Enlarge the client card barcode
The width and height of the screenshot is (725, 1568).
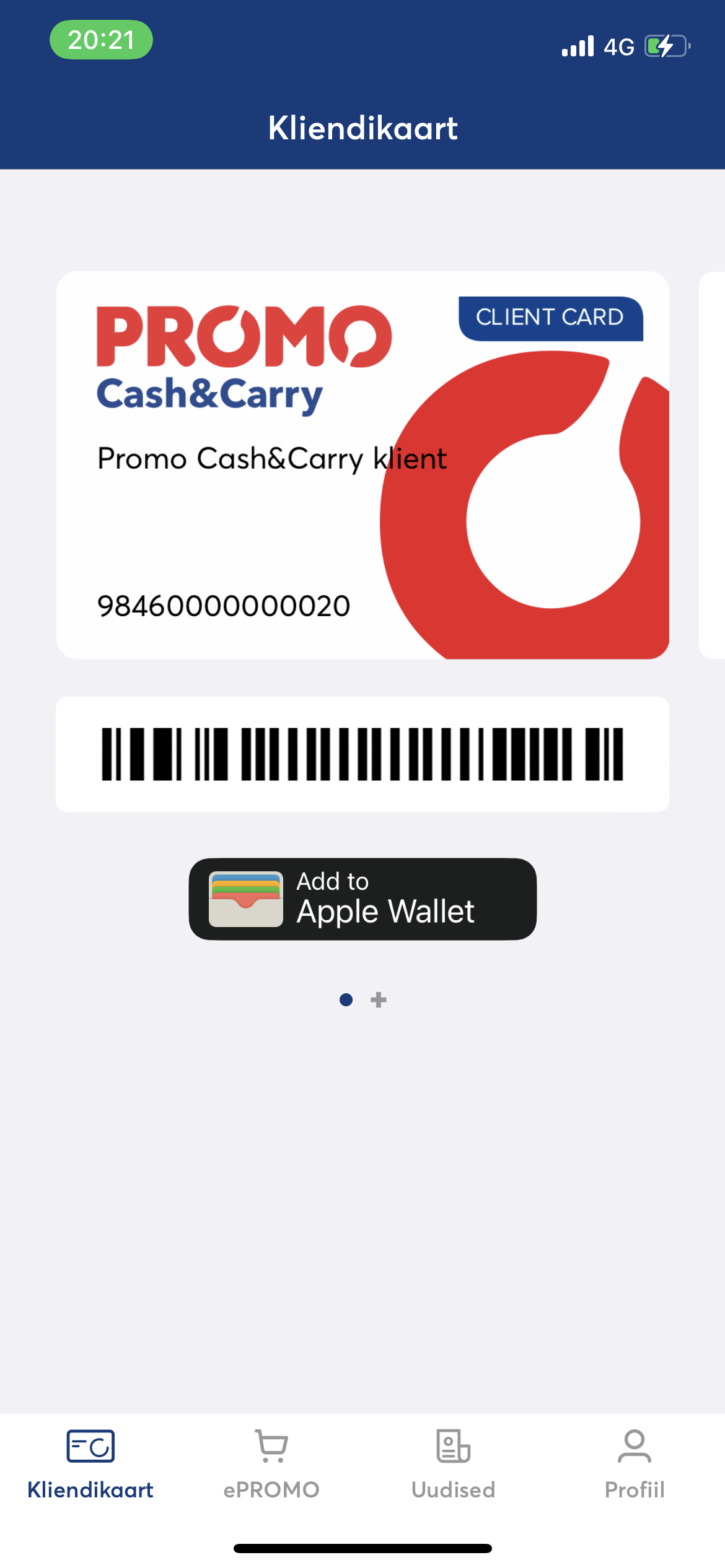click(362, 754)
